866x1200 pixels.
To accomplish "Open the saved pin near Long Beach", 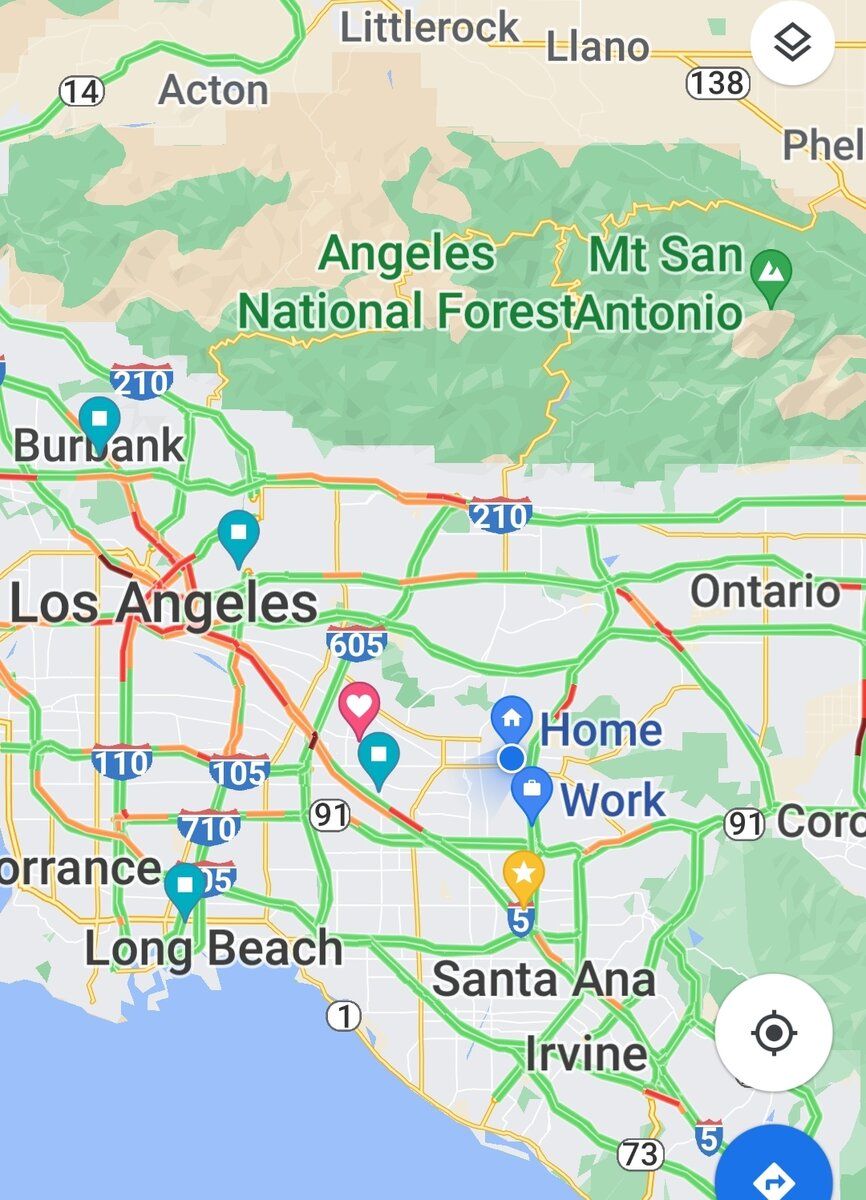I will [184, 885].
